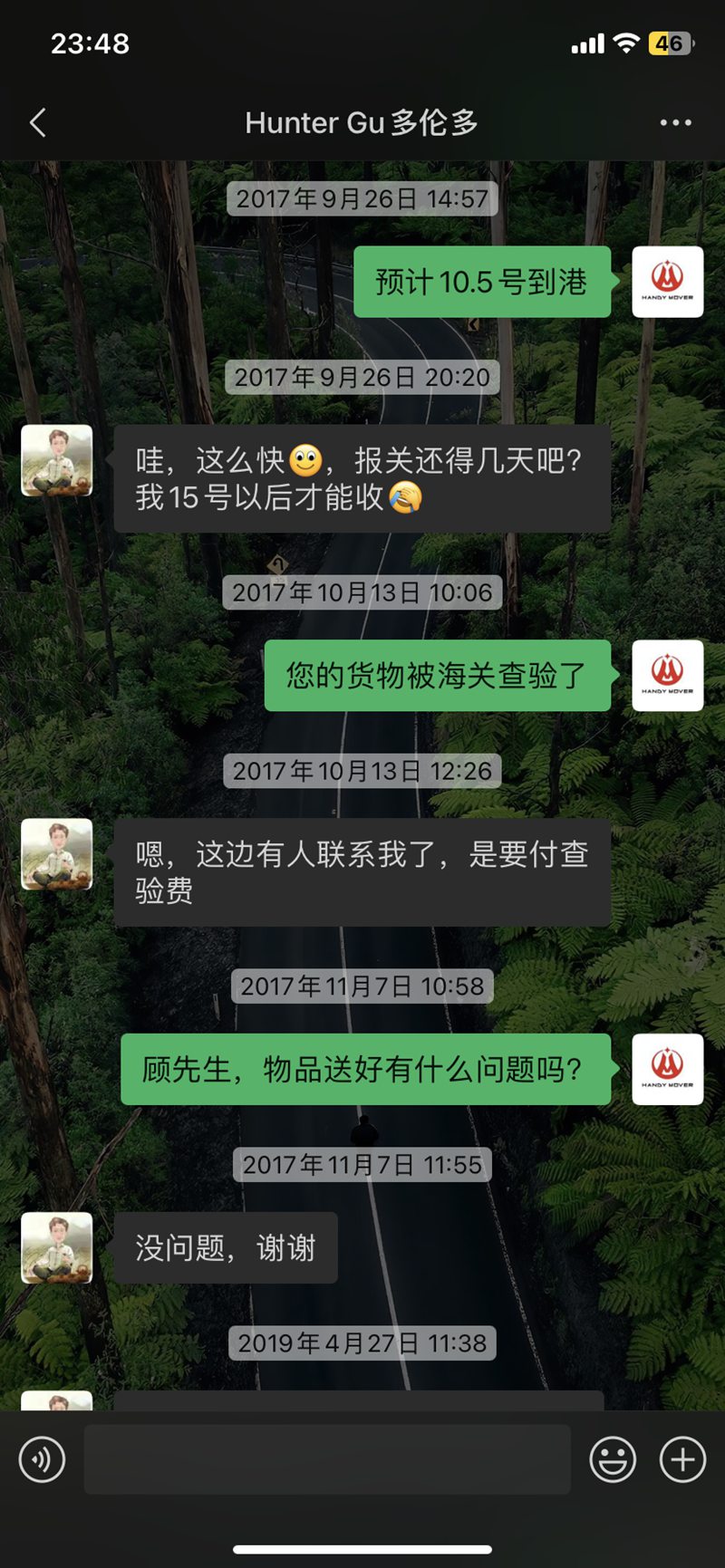Image resolution: width=725 pixels, height=1568 pixels.
Task: Open Hunter Gu's avatar next to 没问题，谢谢
Action: [57, 1247]
